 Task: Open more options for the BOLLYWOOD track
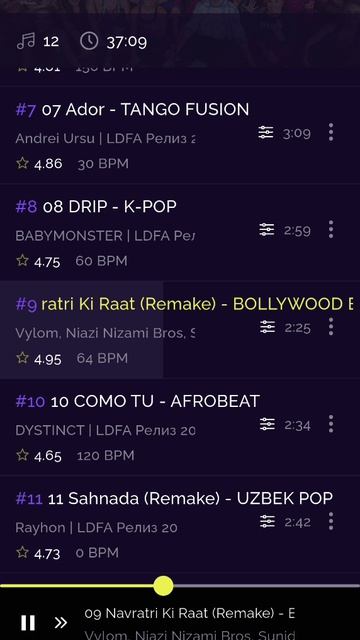pos(331,327)
